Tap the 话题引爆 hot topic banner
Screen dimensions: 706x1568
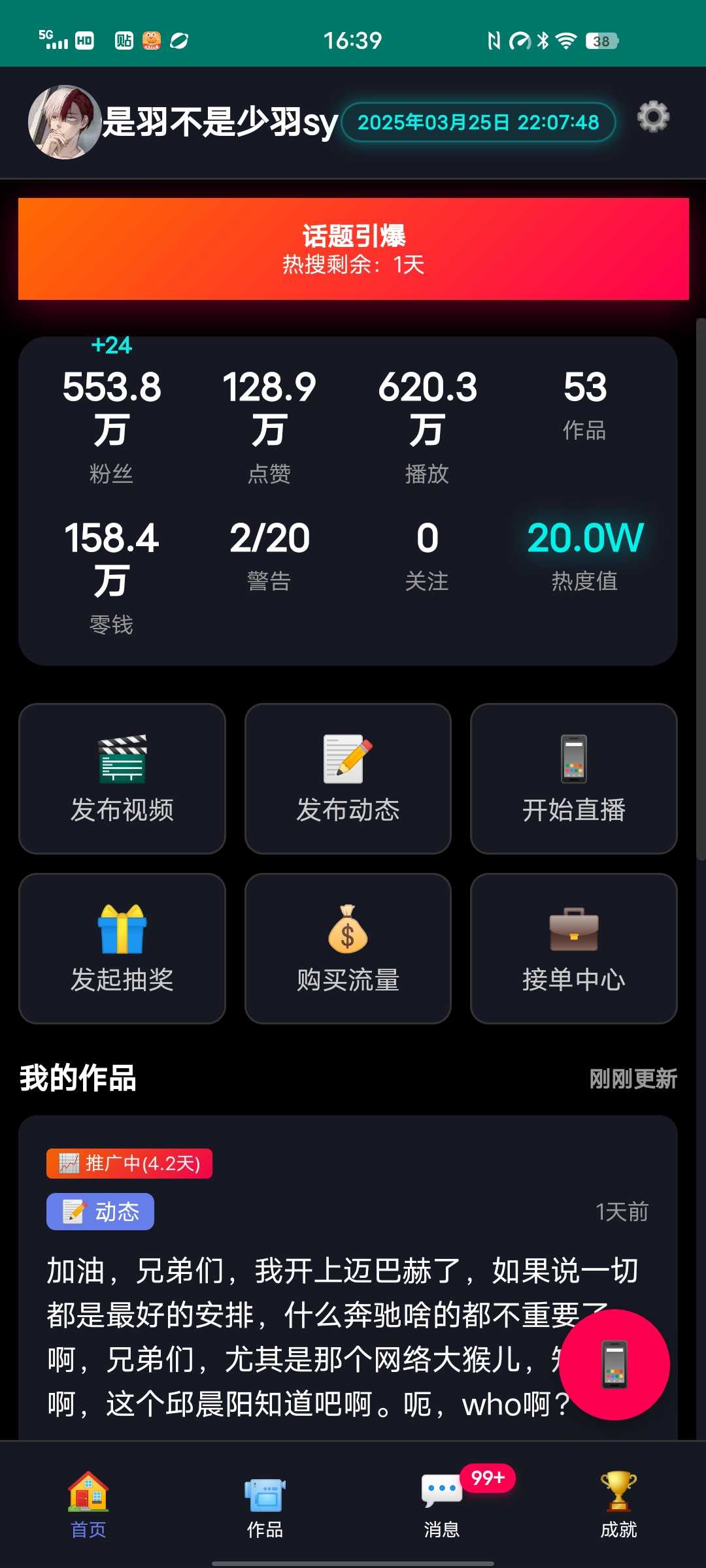click(x=353, y=249)
